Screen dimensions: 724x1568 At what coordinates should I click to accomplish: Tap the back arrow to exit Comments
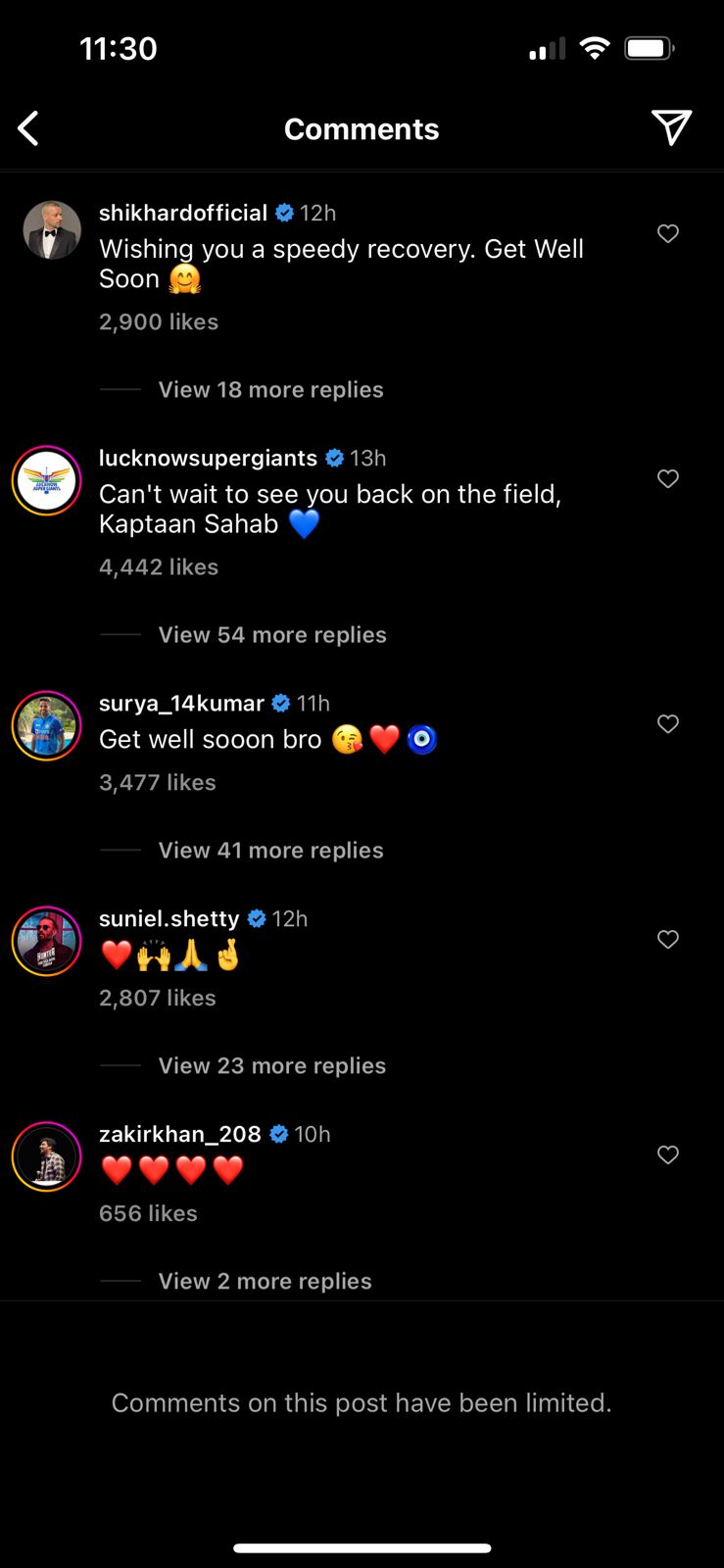(27, 127)
